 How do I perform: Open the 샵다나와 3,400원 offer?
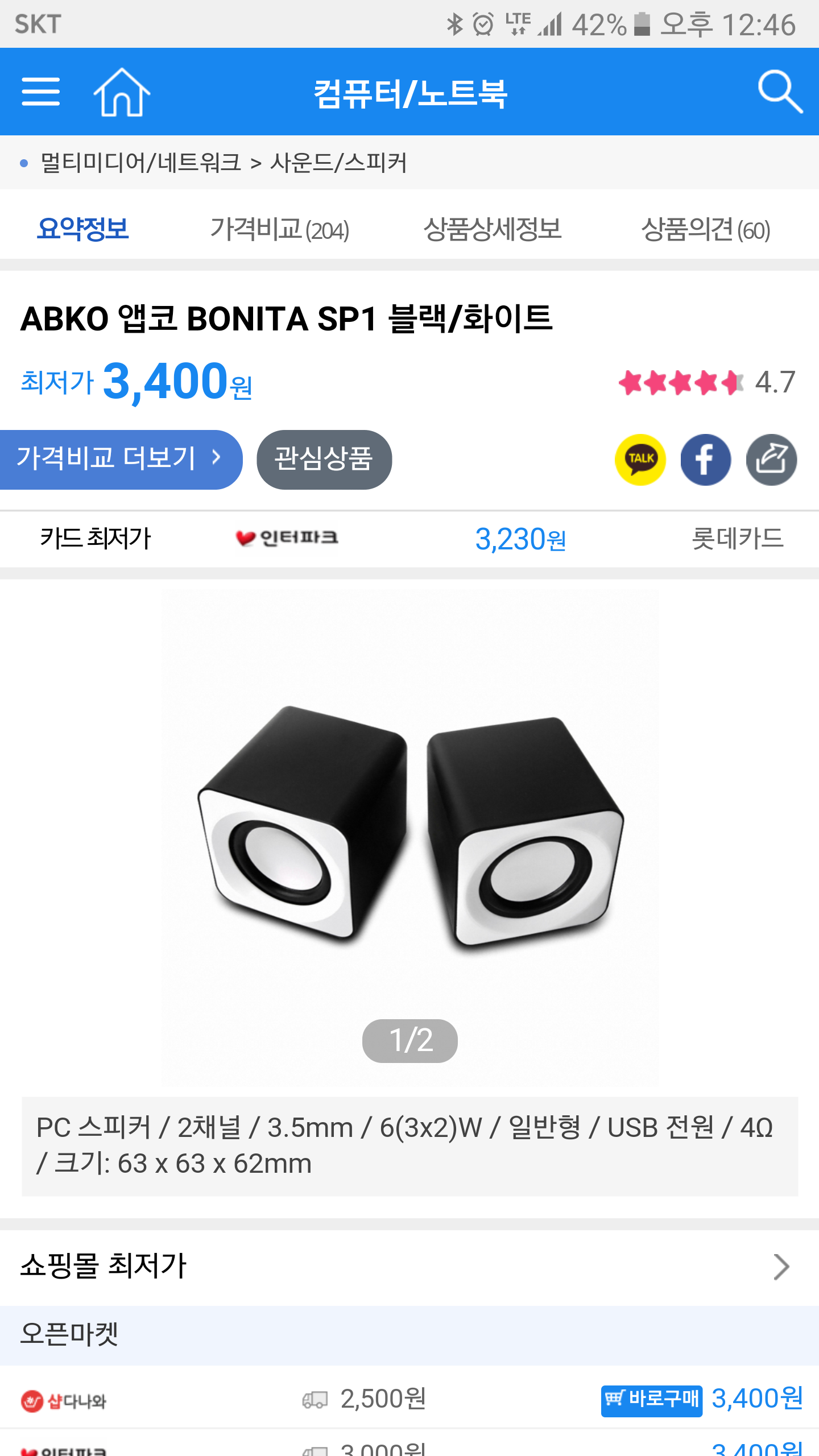(756, 1399)
